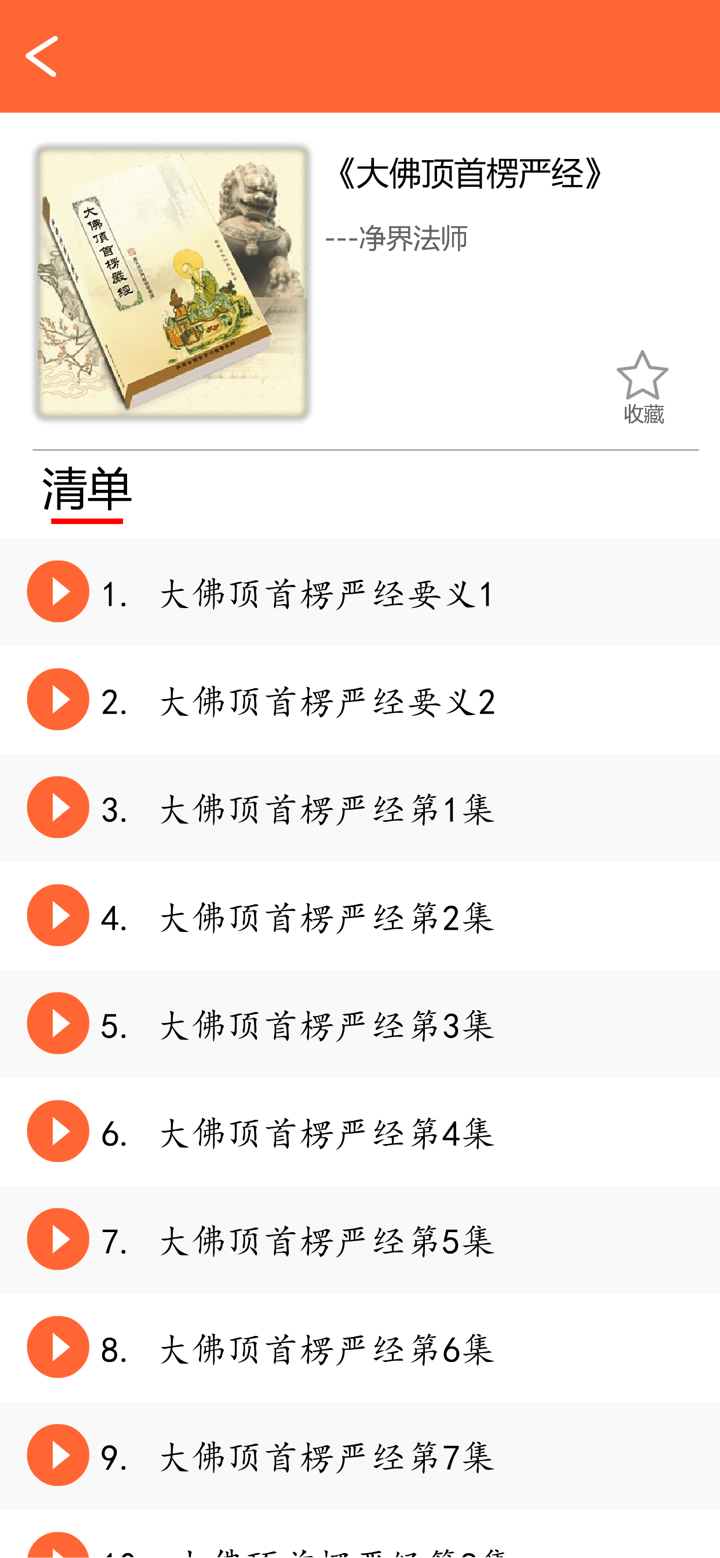Select list entry 大佛顶首楞严经第6集

pos(300,1347)
